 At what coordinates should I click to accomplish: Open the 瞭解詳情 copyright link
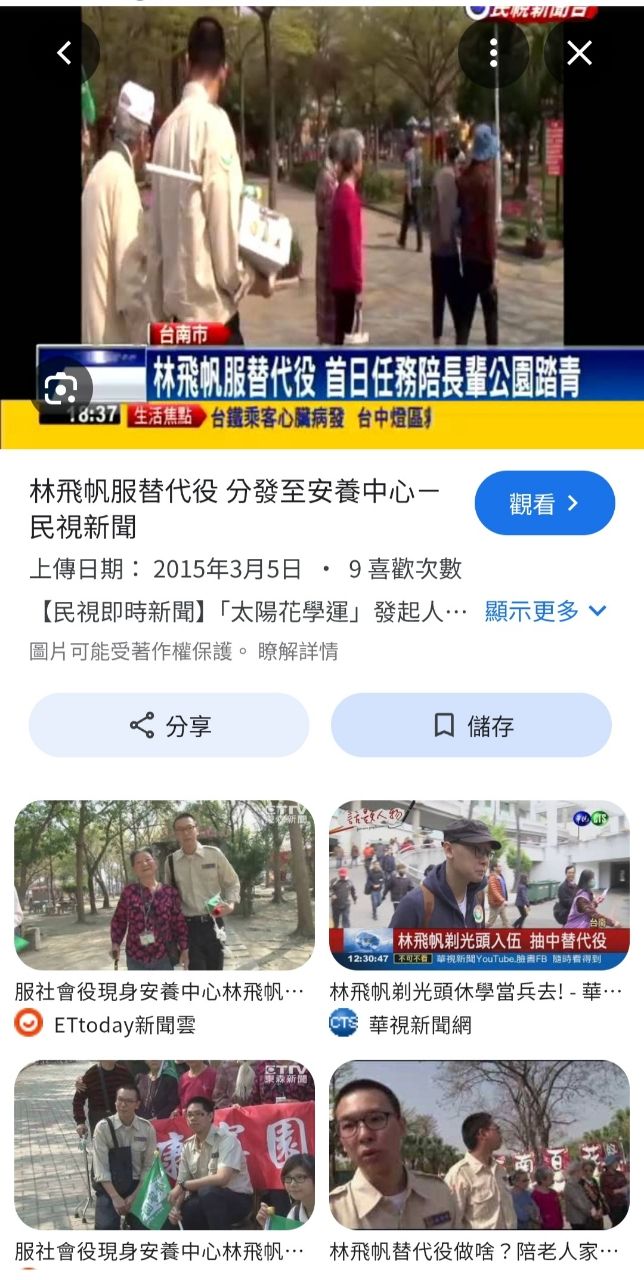[298, 652]
